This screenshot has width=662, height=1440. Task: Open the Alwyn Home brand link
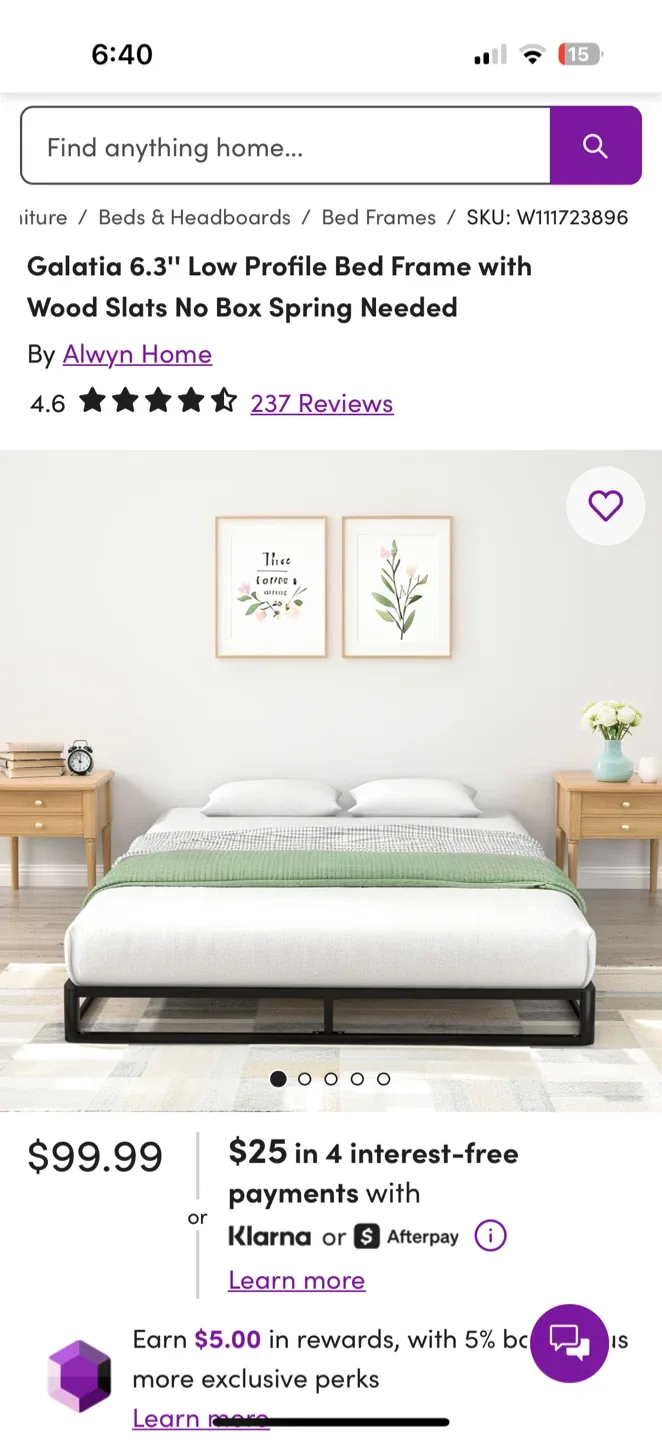(x=137, y=354)
